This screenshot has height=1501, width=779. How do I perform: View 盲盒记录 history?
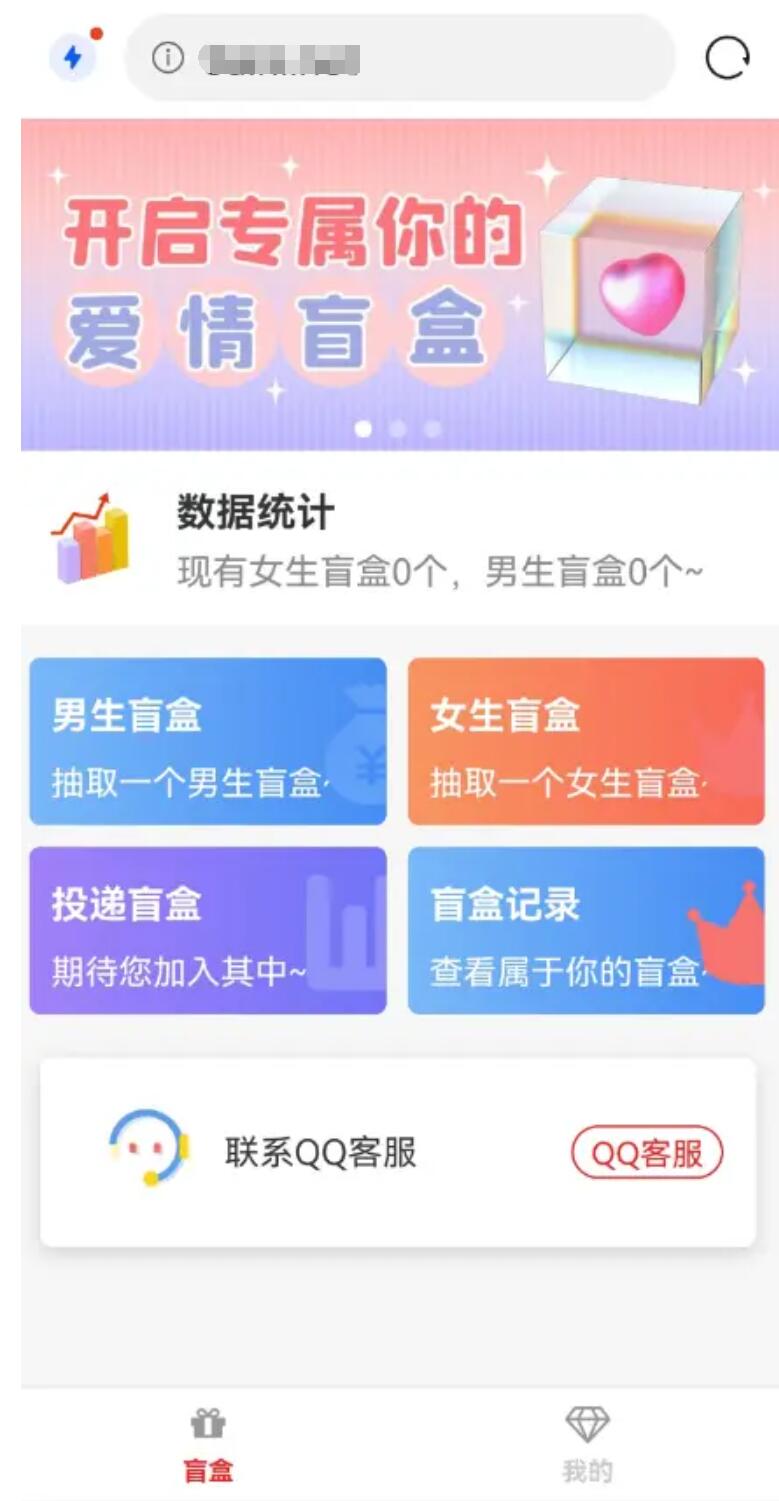[x=586, y=930]
